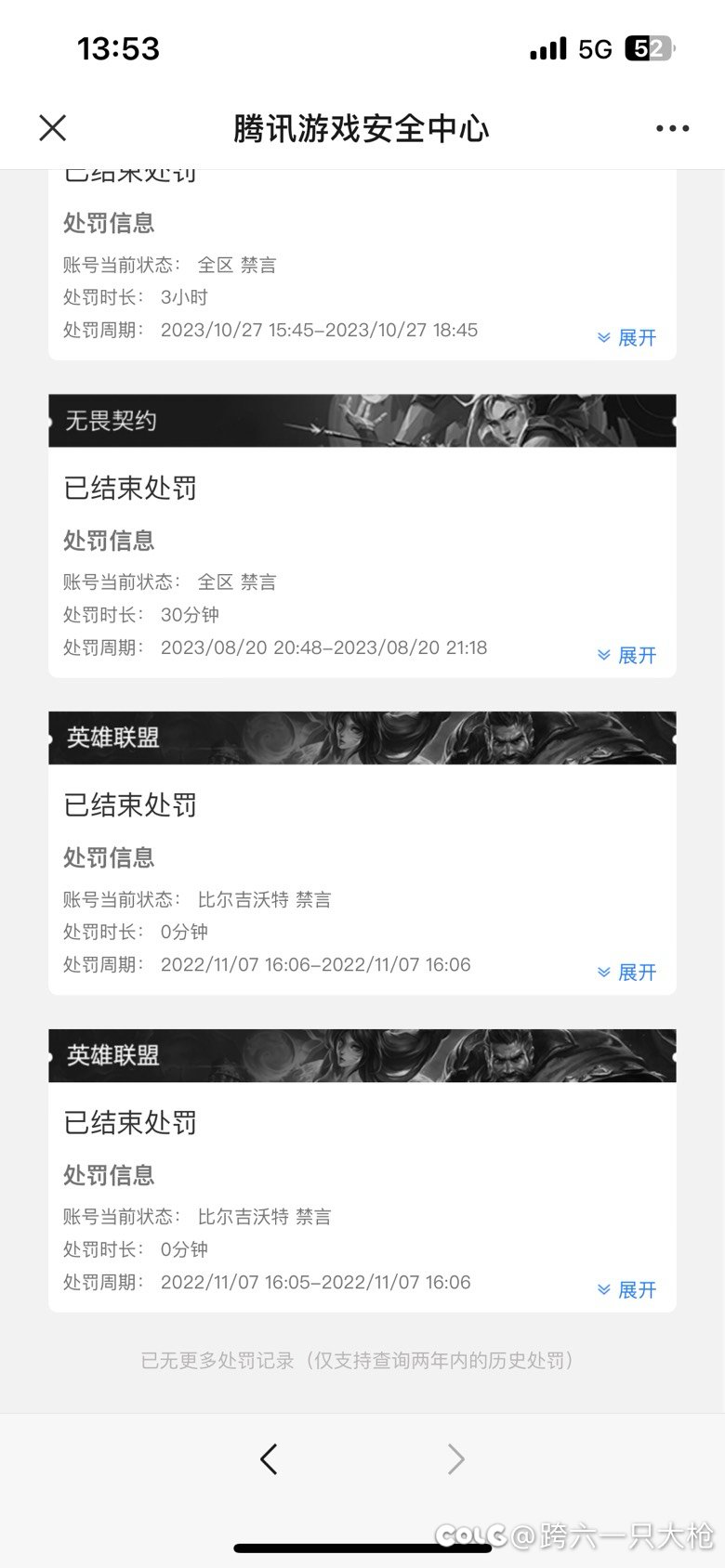
Task: Go back to the previous web page
Action: (x=269, y=1458)
